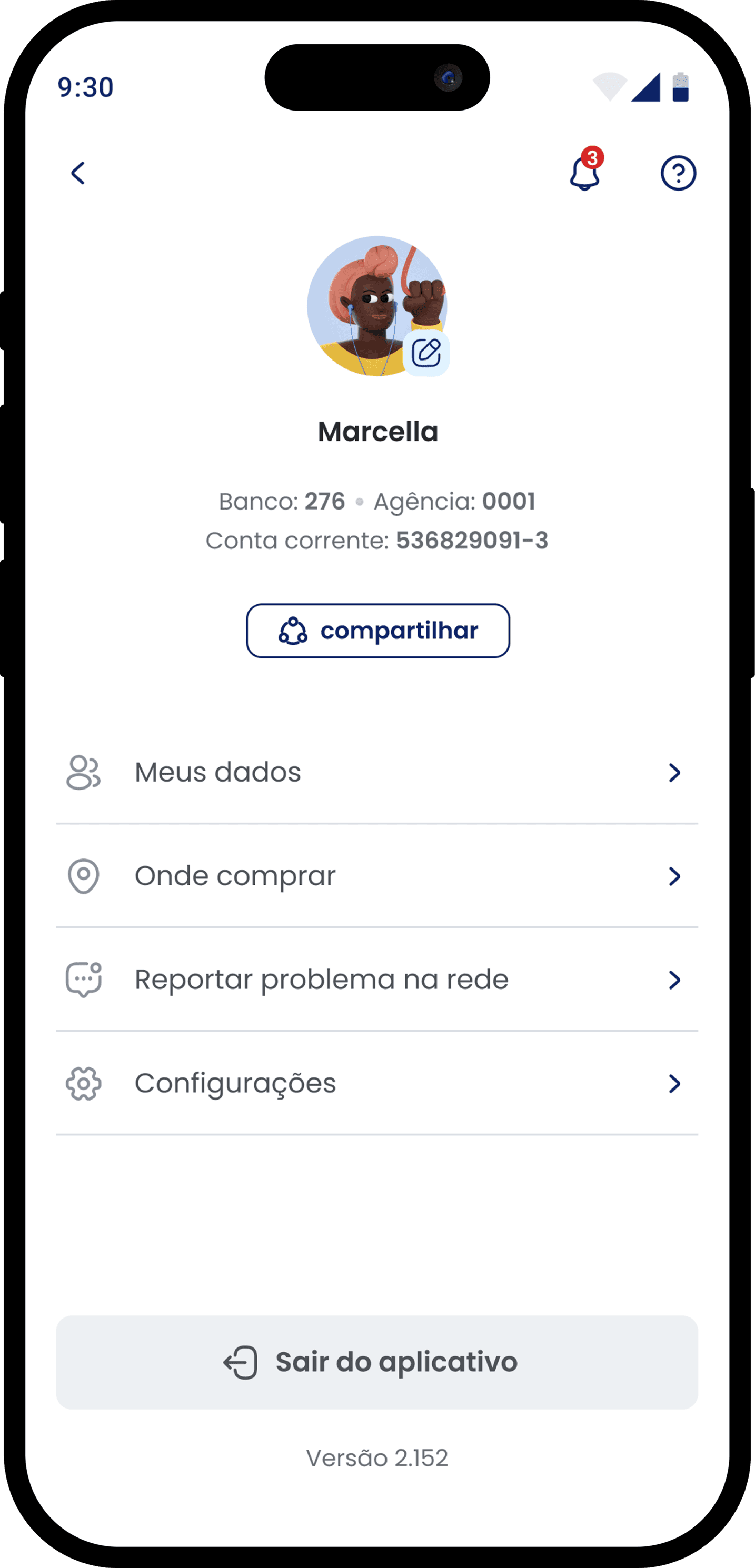Open the notifications bell
Image resolution: width=755 pixels, height=1568 pixels.
click(584, 173)
